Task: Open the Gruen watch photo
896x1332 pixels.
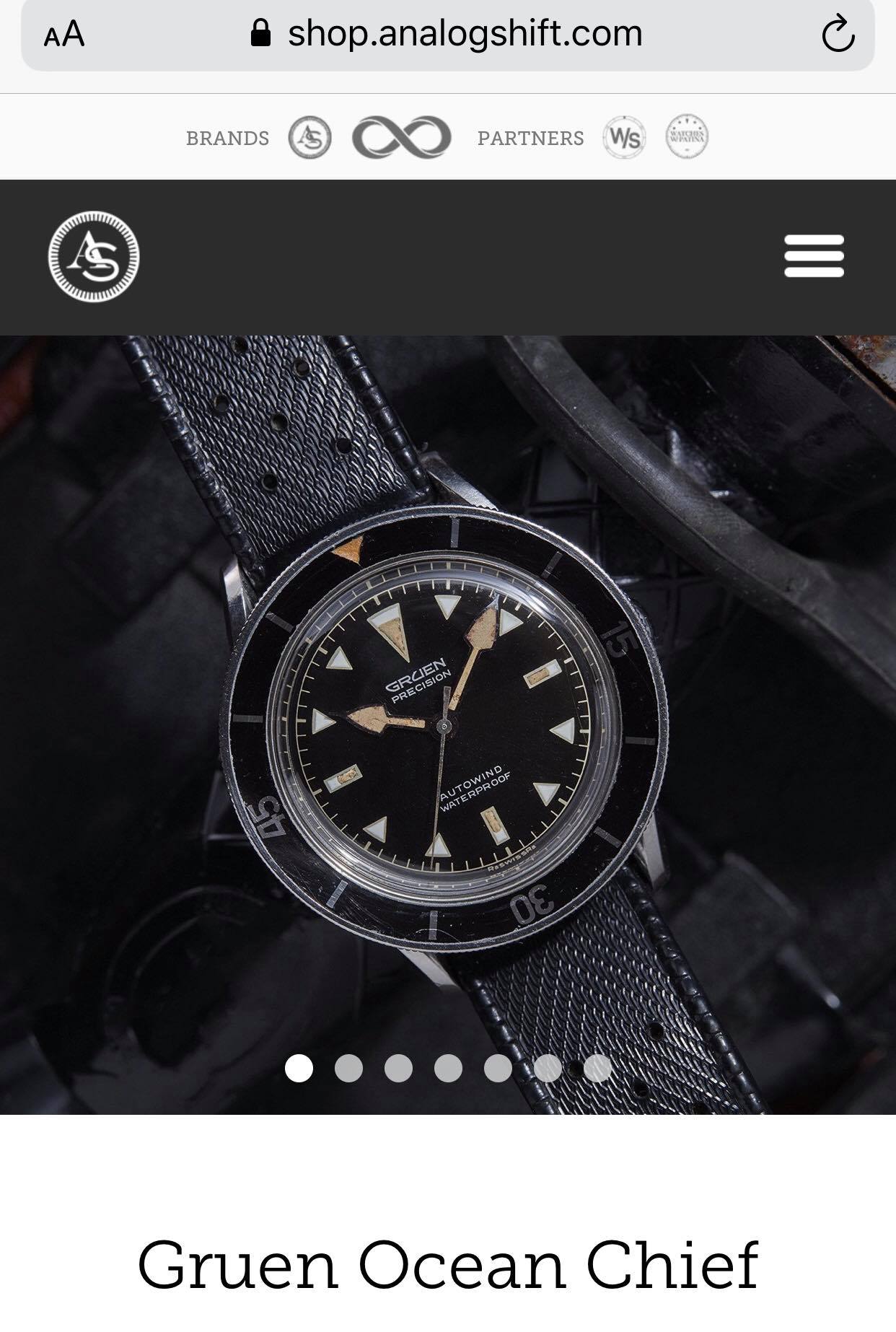Action: 447,722
